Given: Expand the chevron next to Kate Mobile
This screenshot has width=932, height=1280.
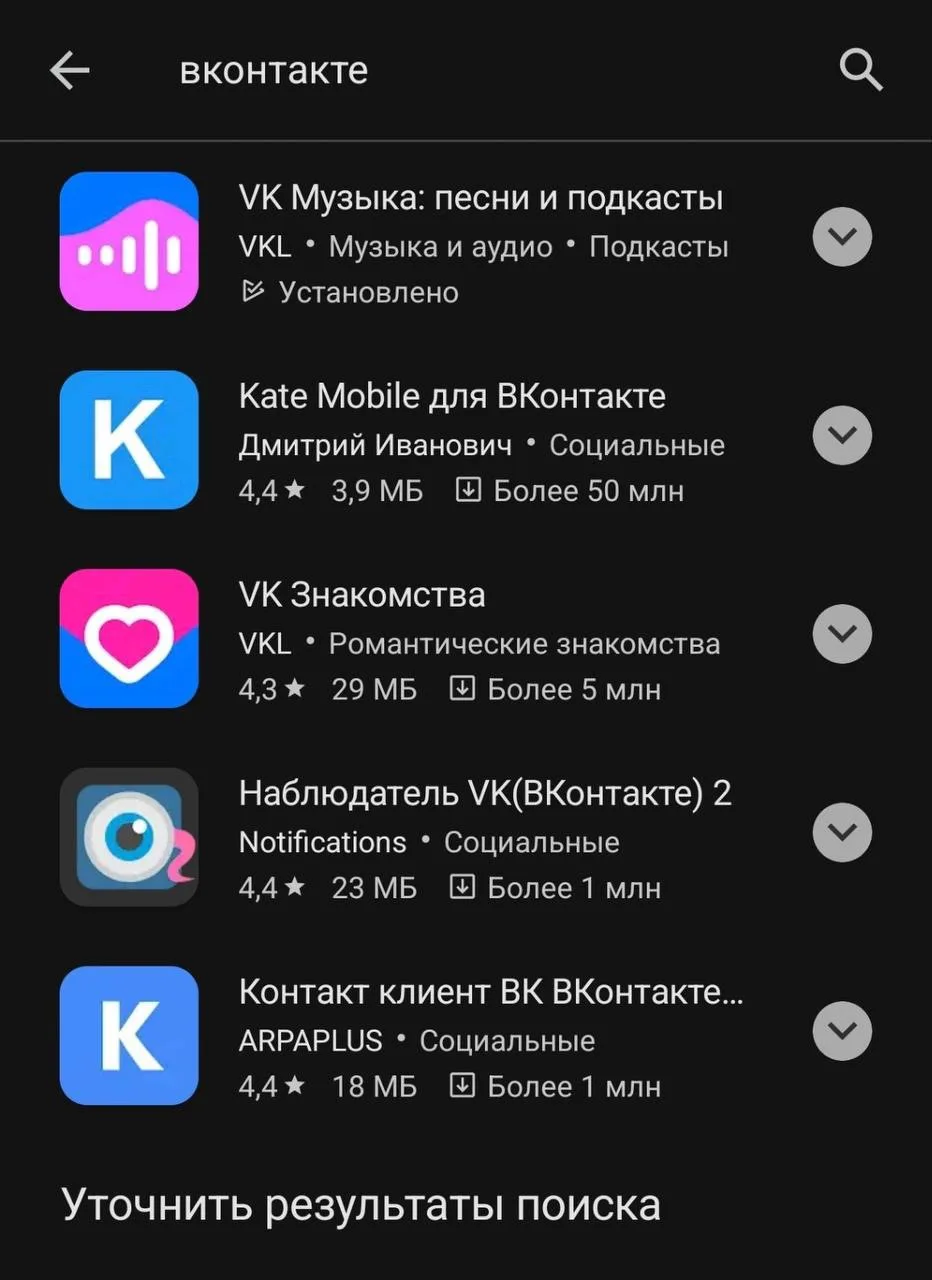Looking at the screenshot, I should [x=843, y=436].
